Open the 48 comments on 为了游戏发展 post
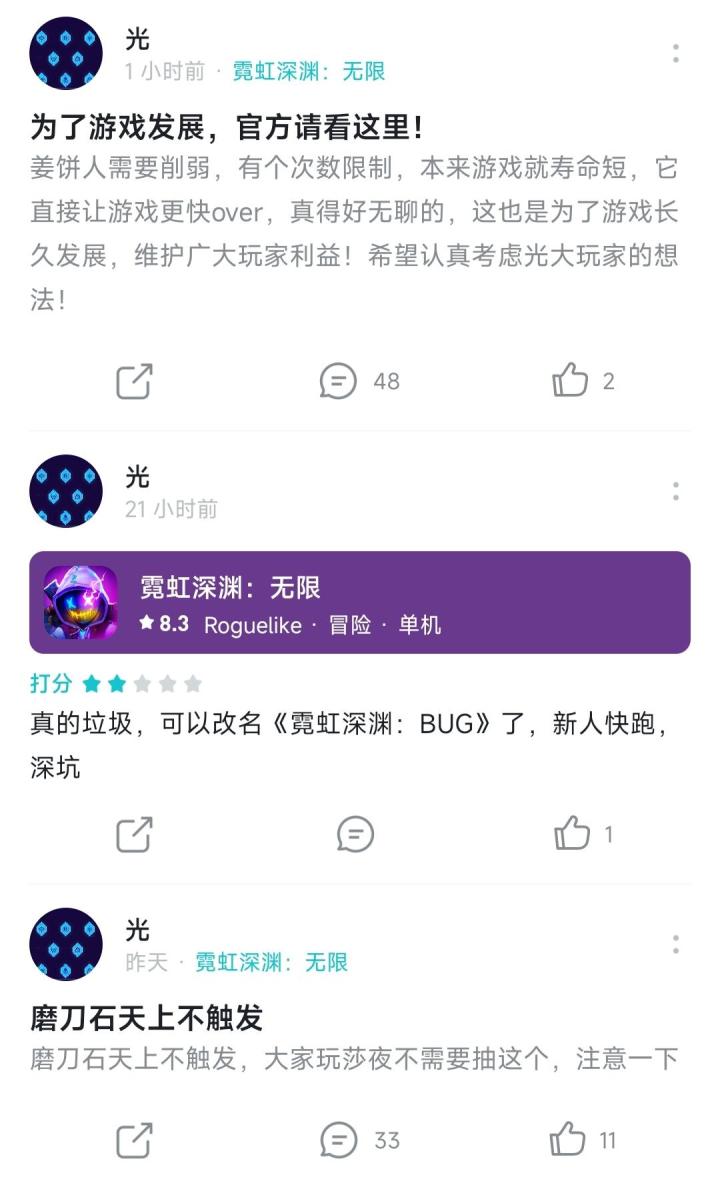The width and height of the screenshot is (720, 1197). click(359, 381)
